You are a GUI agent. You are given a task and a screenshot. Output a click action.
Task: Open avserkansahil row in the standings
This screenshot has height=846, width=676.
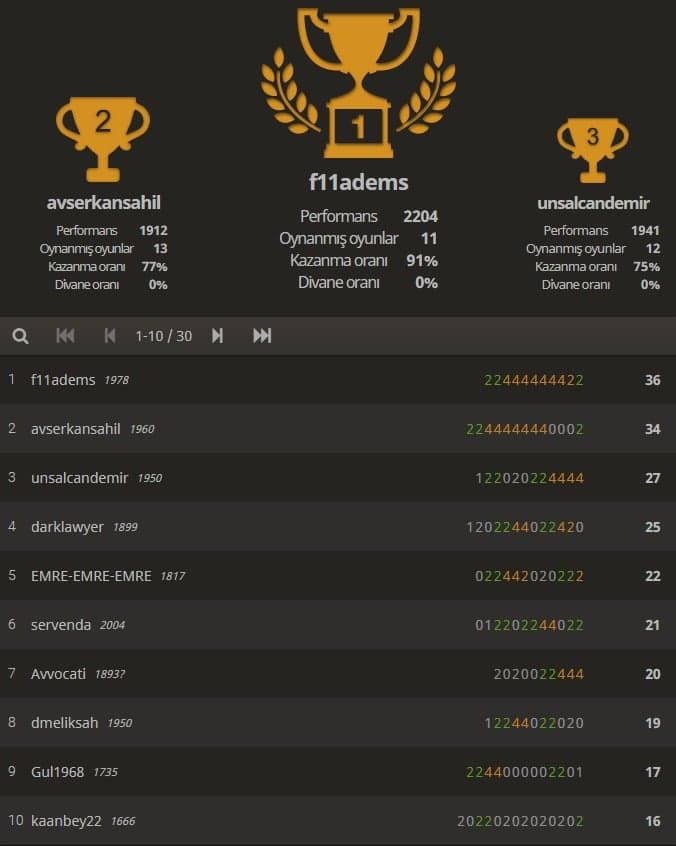click(x=76, y=429)
